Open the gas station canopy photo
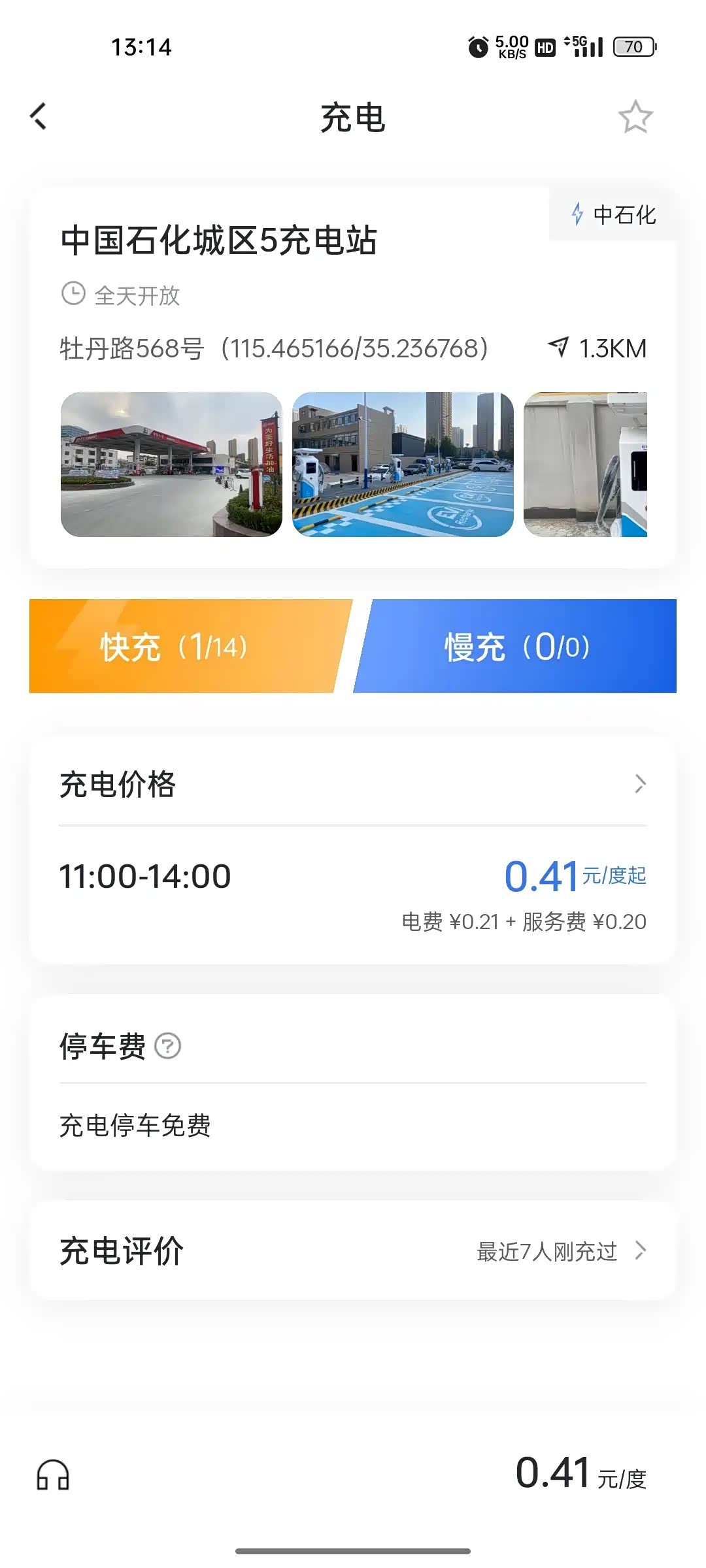This screenshot has width=706, height=1568. coord(171,465)
